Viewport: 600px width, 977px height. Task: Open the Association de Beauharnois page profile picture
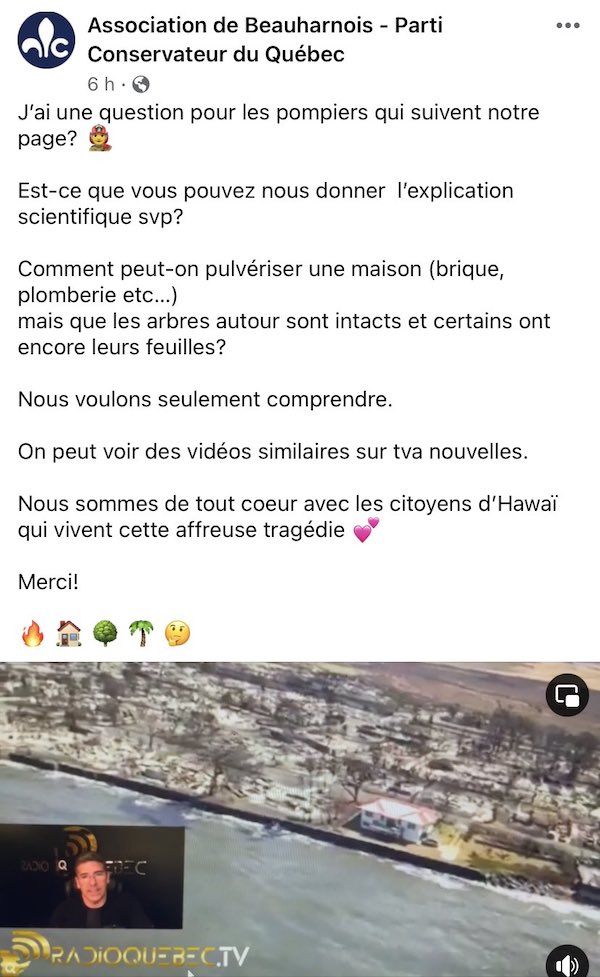tap(46, 40)
